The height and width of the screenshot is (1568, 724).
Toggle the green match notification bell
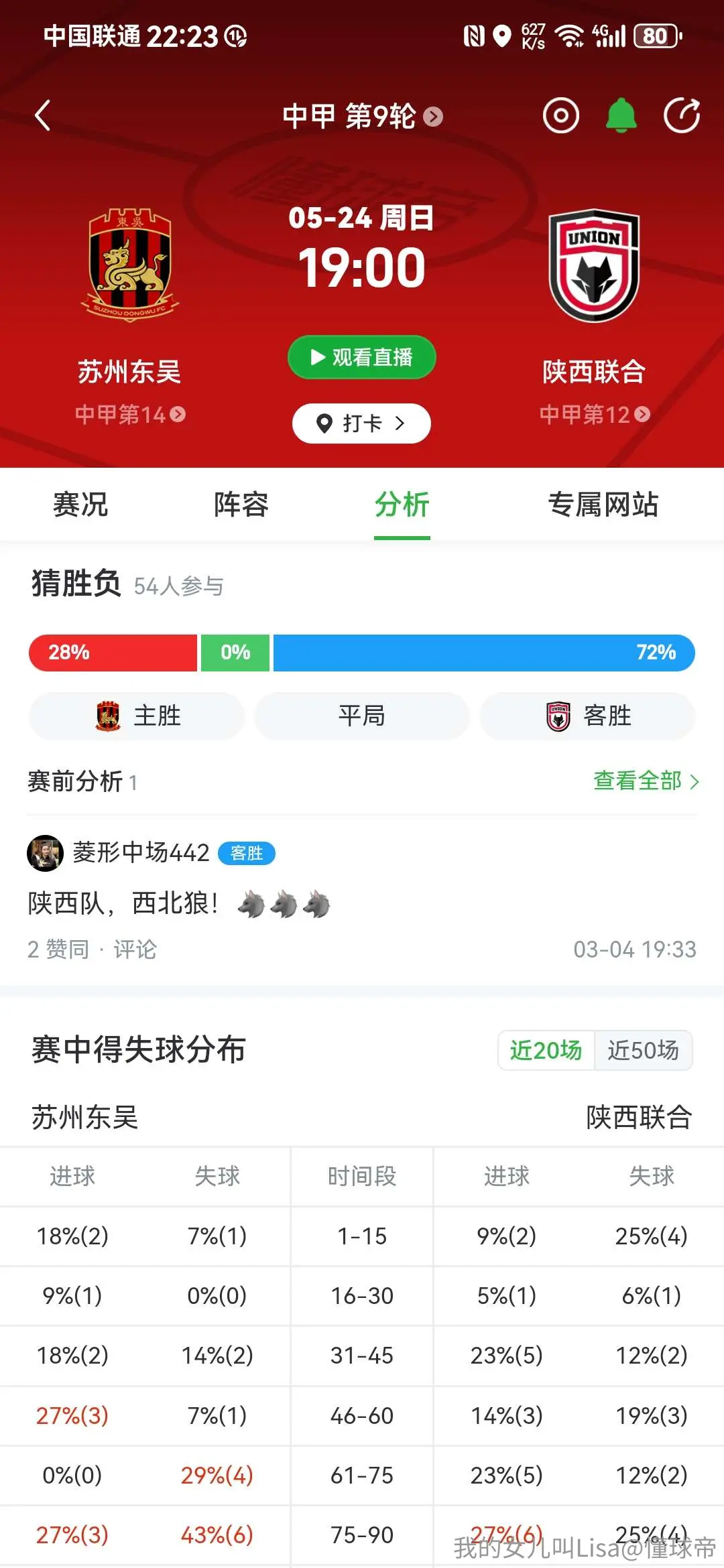(x=621, y=116)
